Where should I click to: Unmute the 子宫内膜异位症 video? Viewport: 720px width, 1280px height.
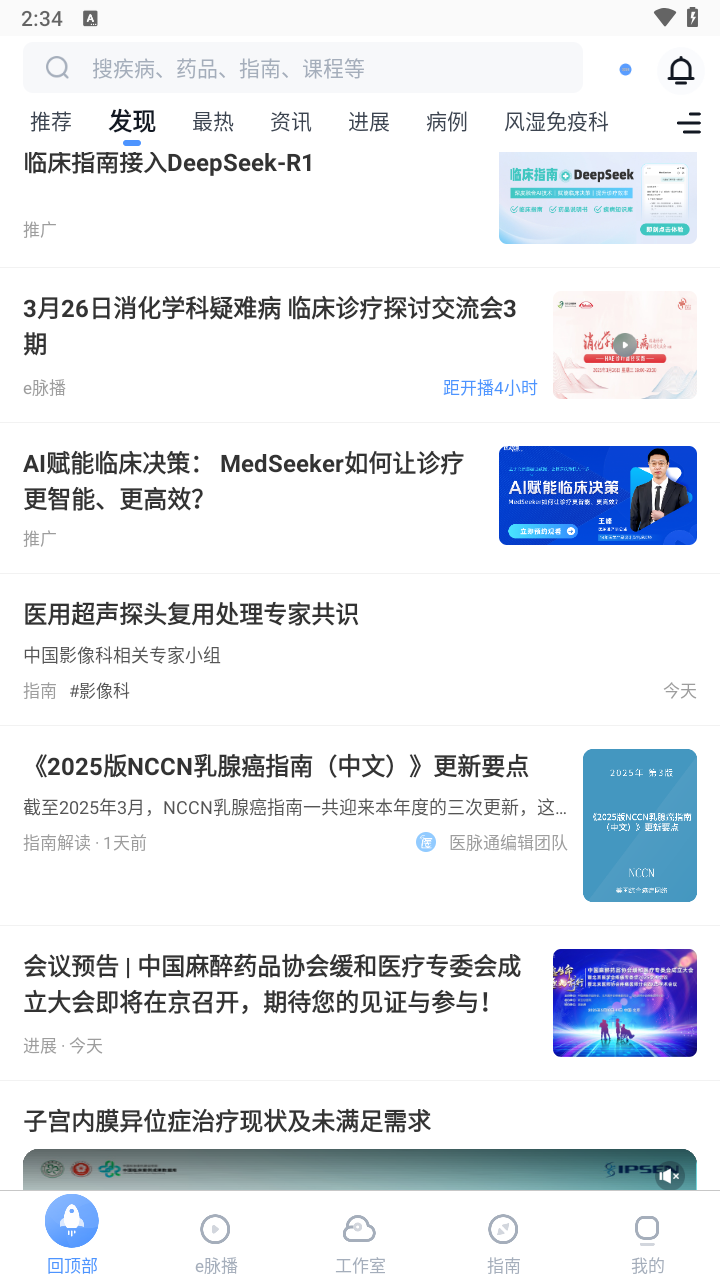tap(669, 1176)
